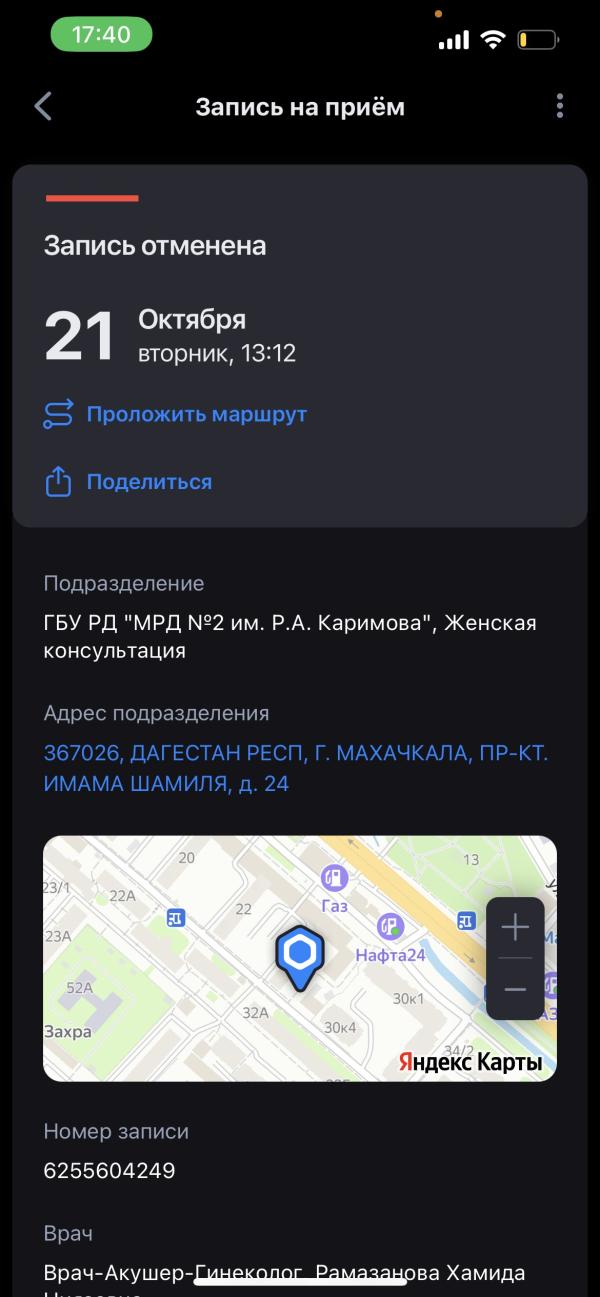Zoom in on the map

click(x=515, y=928)
